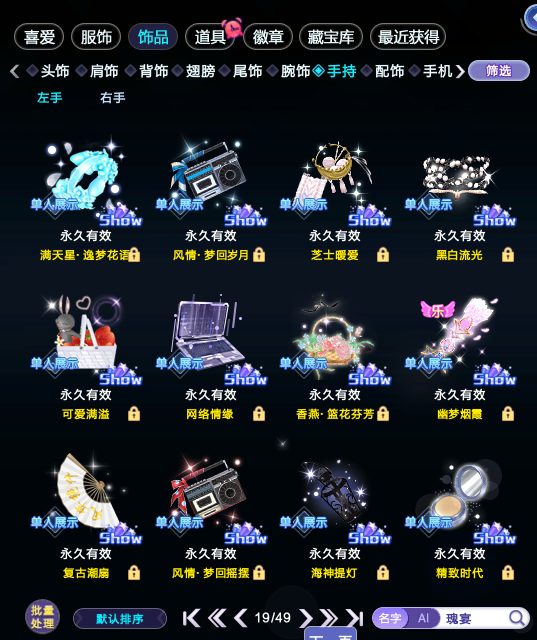The image size is (537, 640).
Task: Open the 批量处理 batch button
Action: tap(42, 617)
